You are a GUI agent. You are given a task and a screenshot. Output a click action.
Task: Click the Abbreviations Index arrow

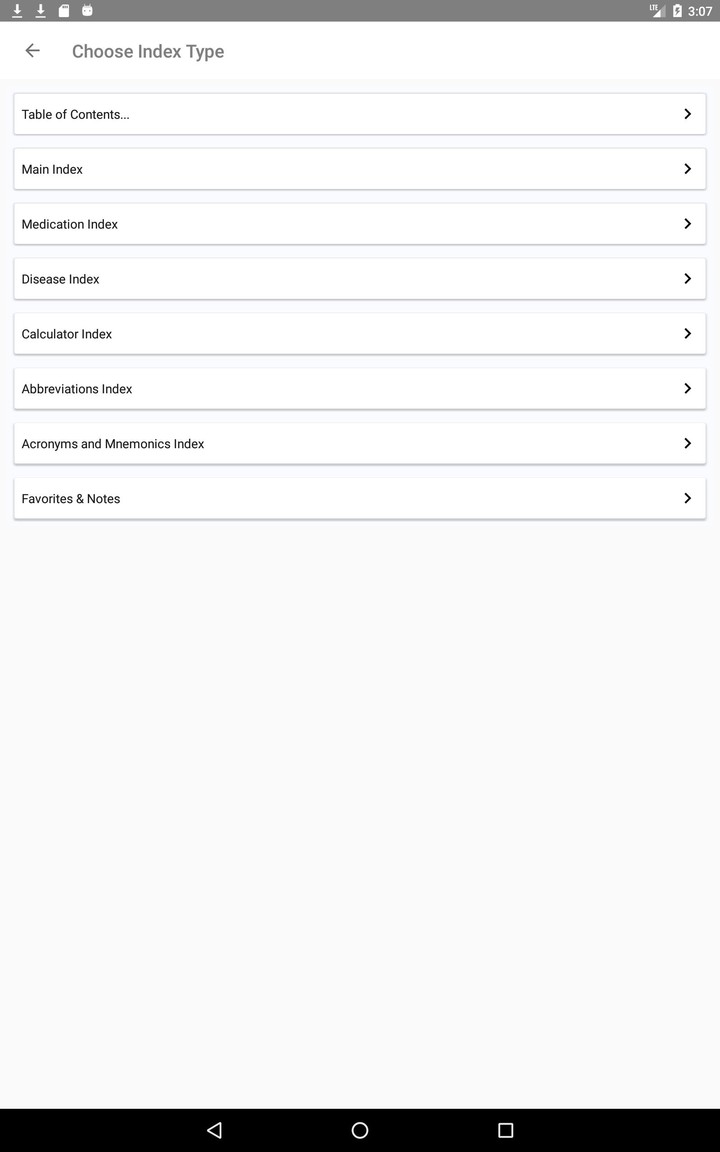click(x=687, y=388)
